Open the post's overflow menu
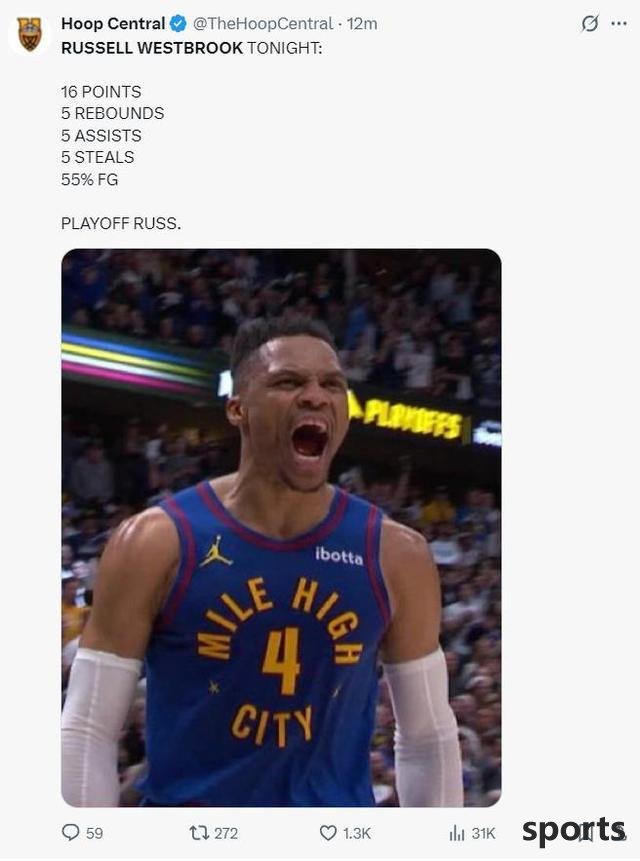Screen dimensions: 640x861 tap(619, 24)
